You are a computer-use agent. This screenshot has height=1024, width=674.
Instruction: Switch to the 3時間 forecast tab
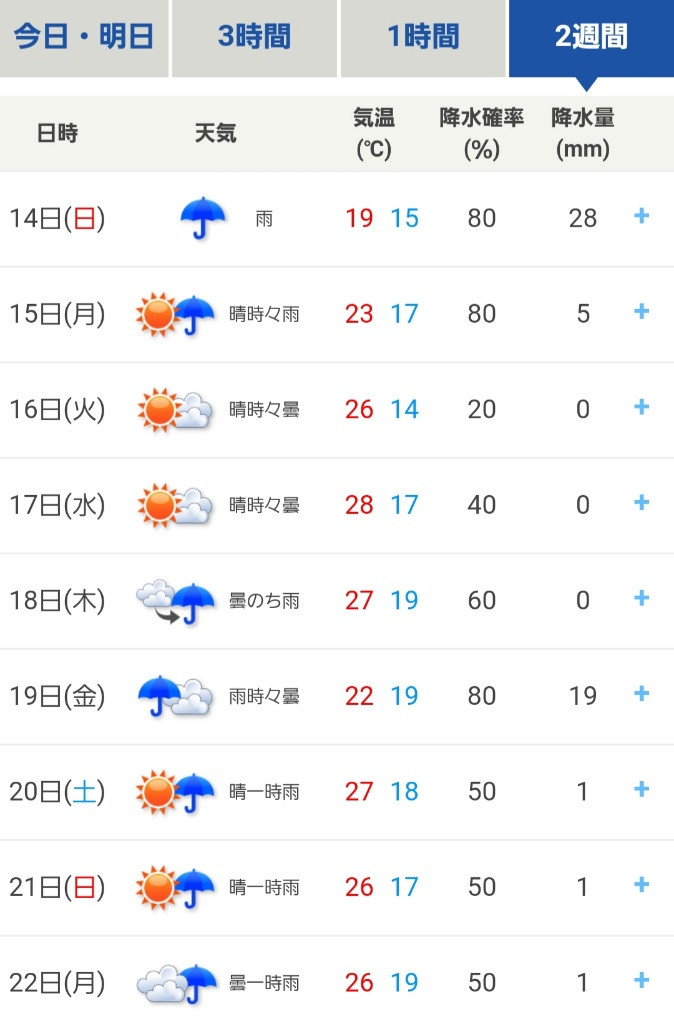pyautogui.click(x=254, y=38)
